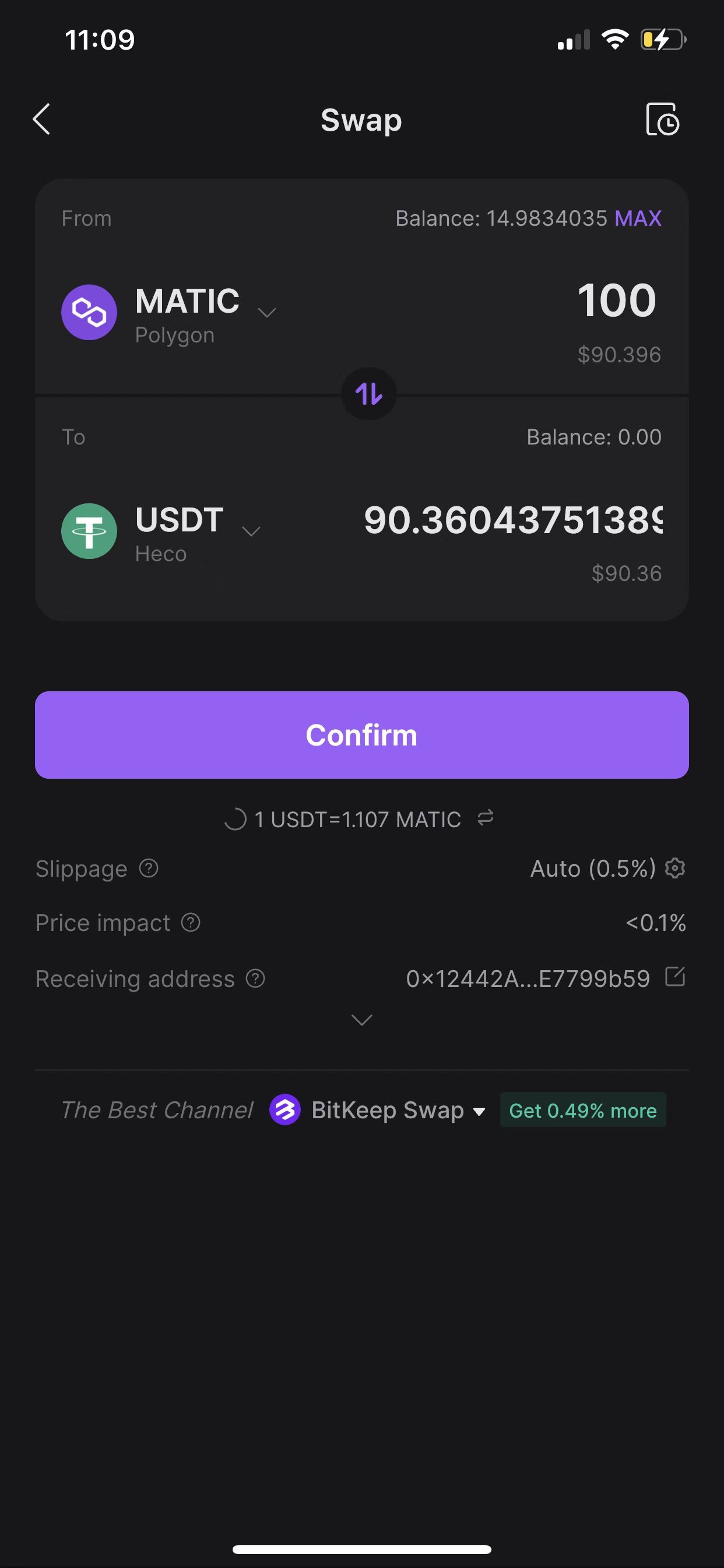Image resolution: width=724 pixels, height=1568 pixels.
Task: Flip the USDT/MATIC exchange rate
Action: click(x=486, y=818)
